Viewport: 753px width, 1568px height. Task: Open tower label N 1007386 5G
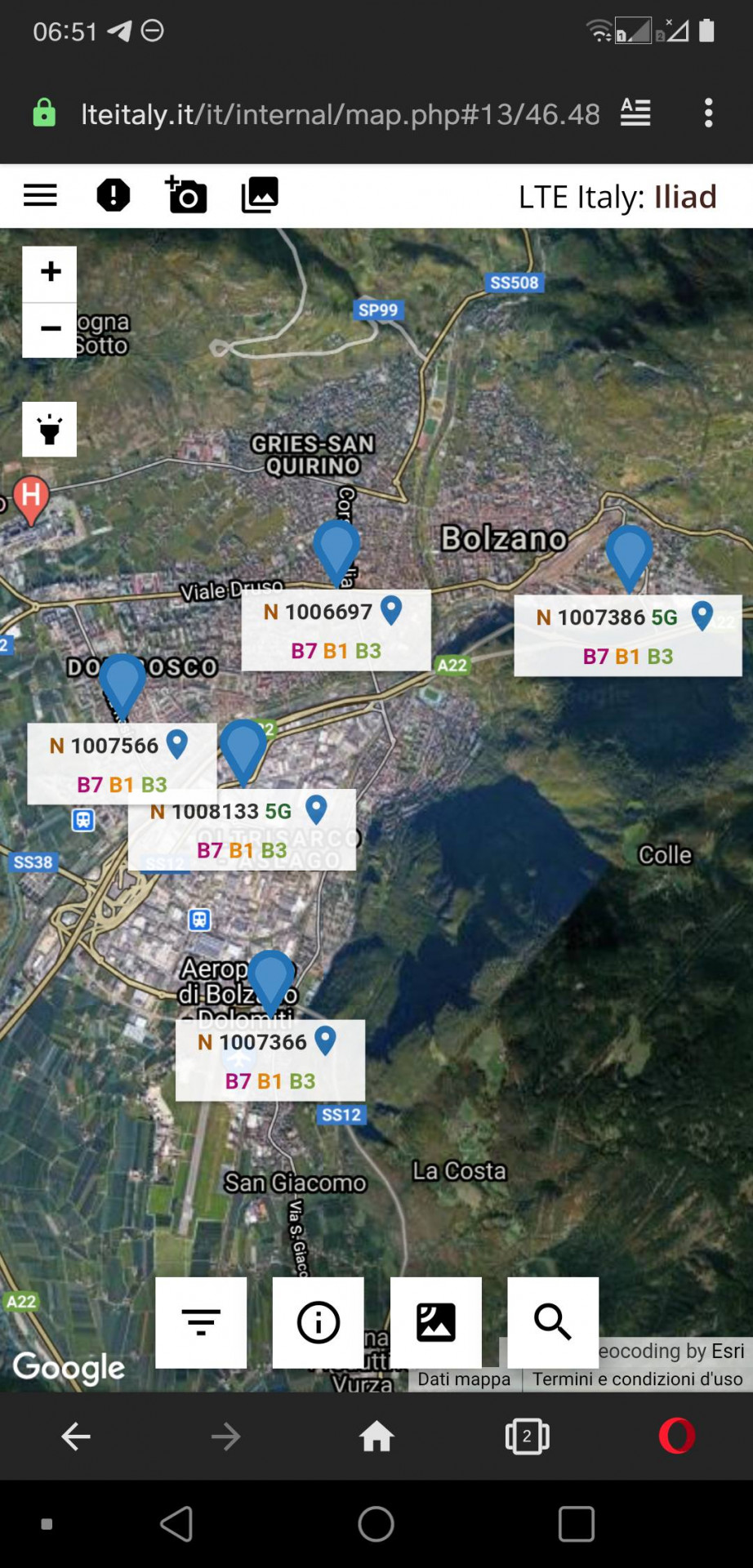tap(627, 635)
